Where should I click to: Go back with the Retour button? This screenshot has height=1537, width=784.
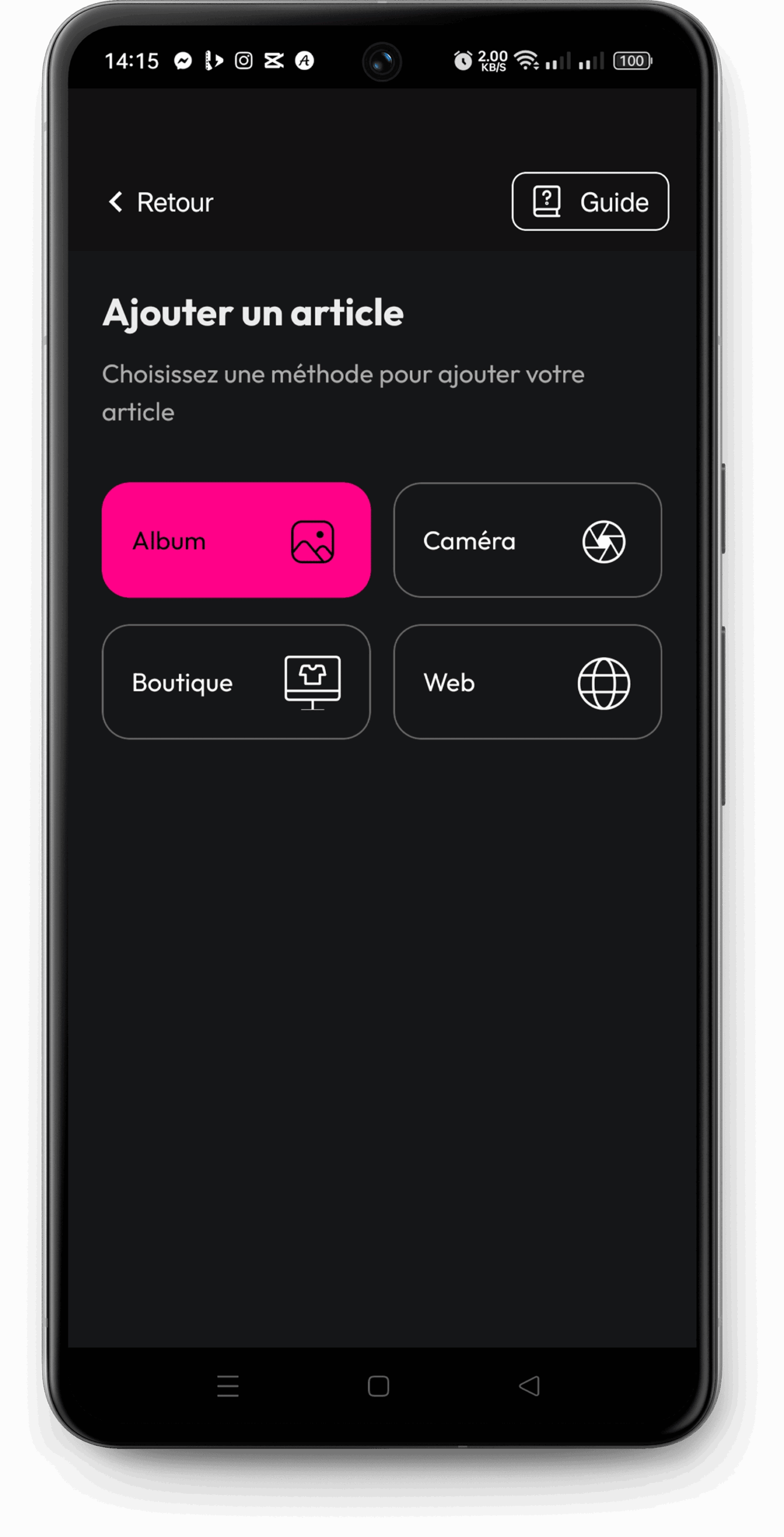point(161,202)
